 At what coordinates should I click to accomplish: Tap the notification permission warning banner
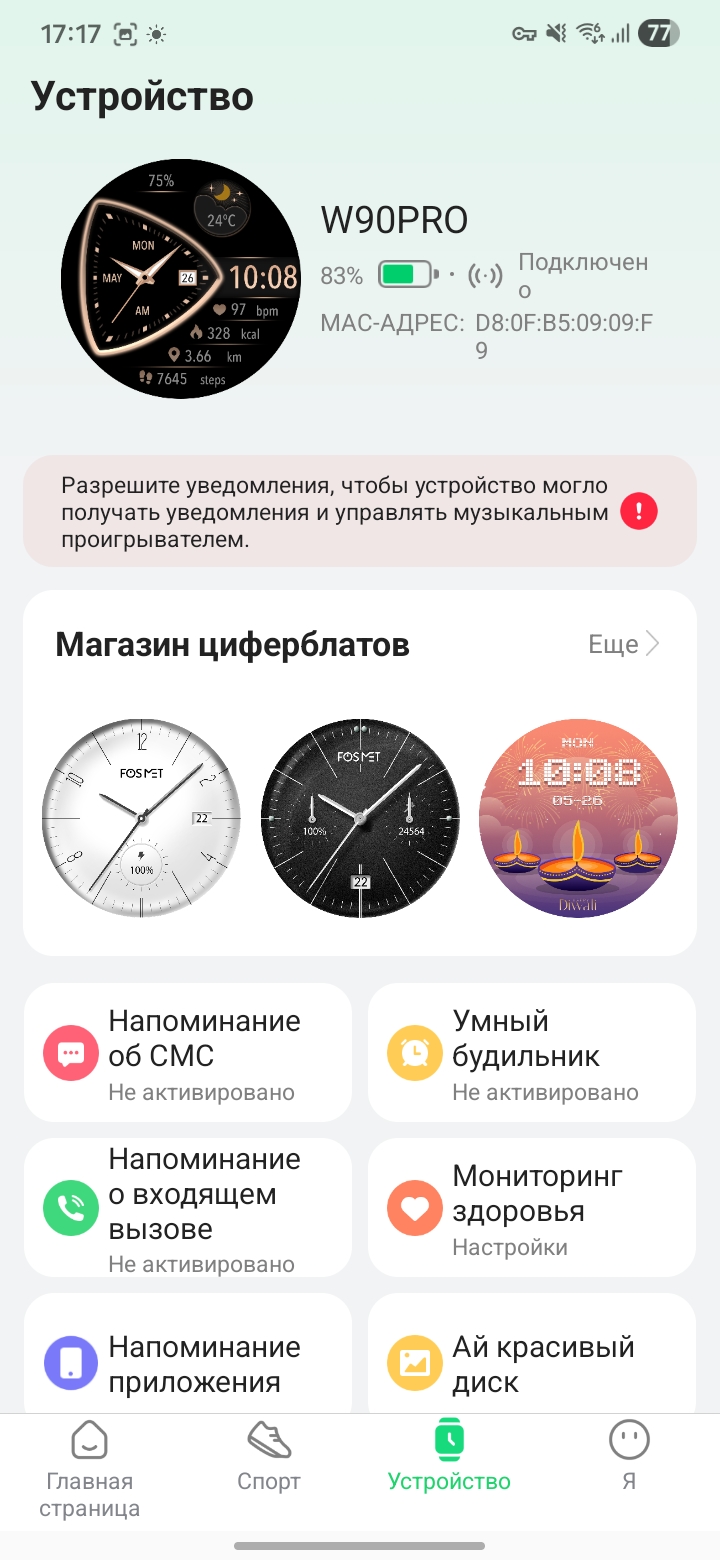click(359, 512)
